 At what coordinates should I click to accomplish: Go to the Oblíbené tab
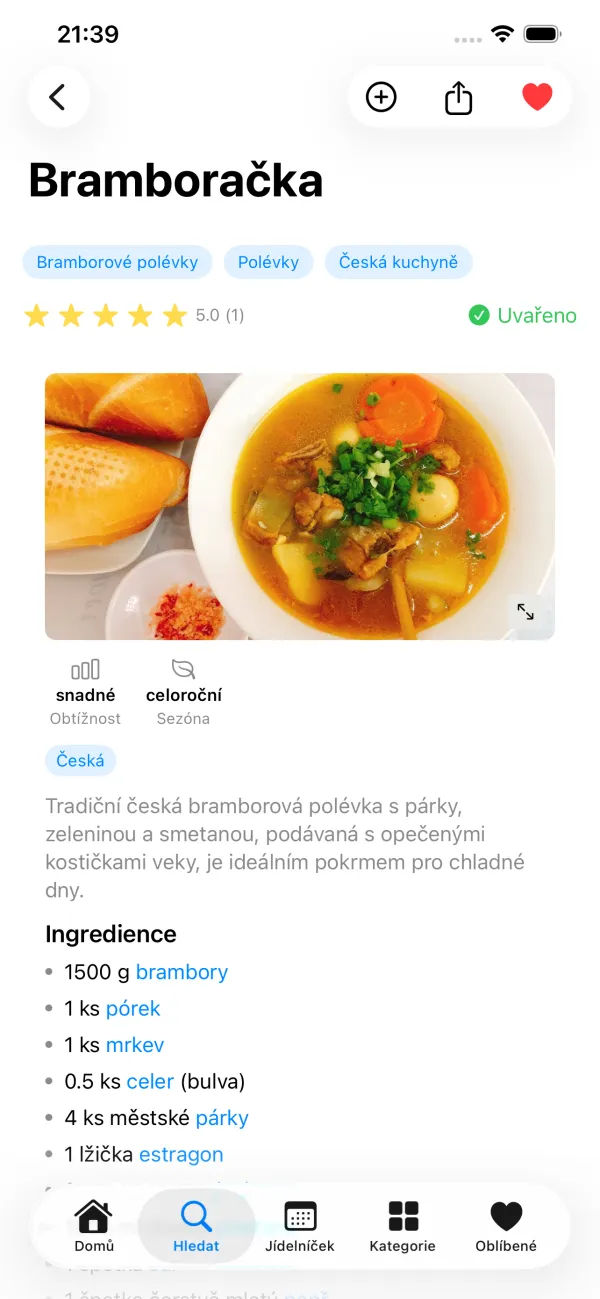[506, 1226]
